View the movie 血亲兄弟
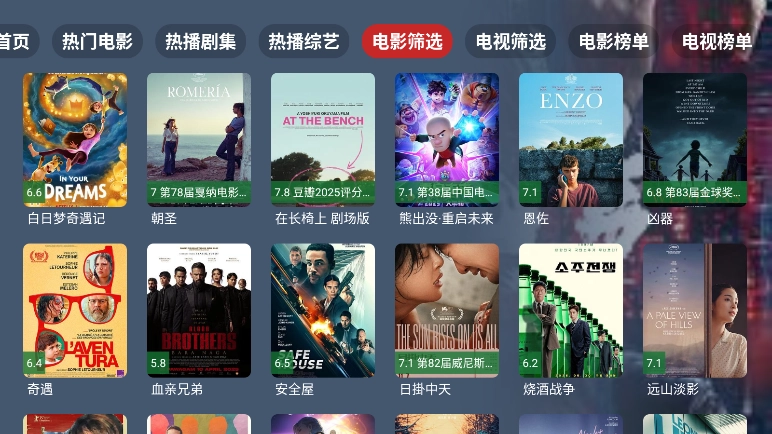 click(x=199, y=311)
